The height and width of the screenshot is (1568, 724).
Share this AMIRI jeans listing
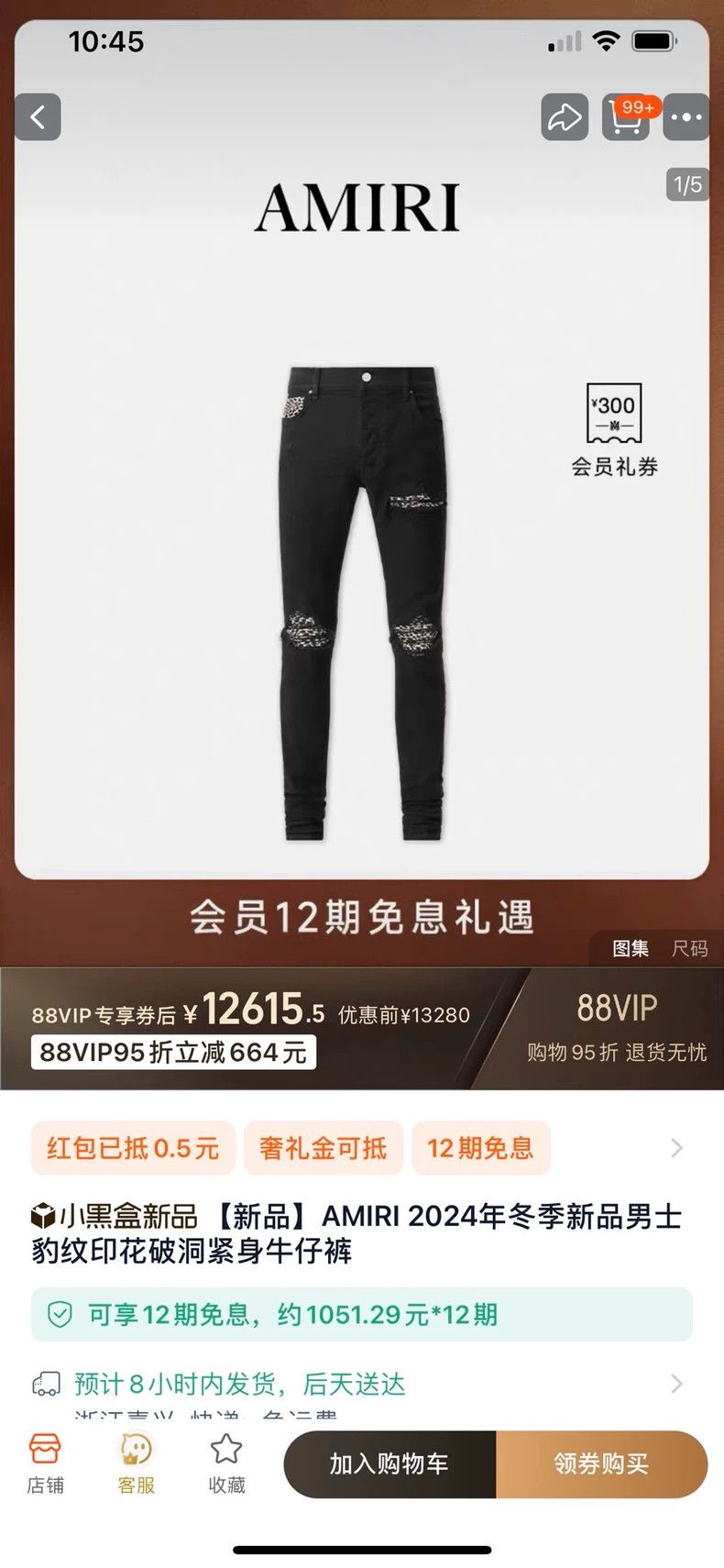[x=565, y=117]
